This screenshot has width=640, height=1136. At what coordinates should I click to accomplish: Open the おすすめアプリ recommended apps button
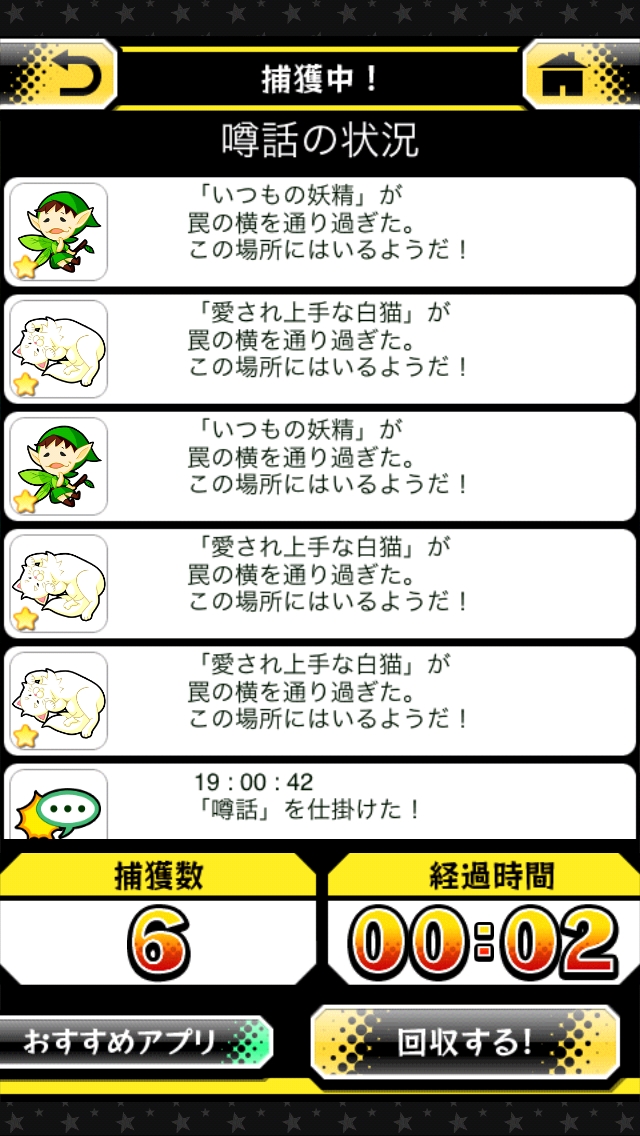click(135, 1042)
